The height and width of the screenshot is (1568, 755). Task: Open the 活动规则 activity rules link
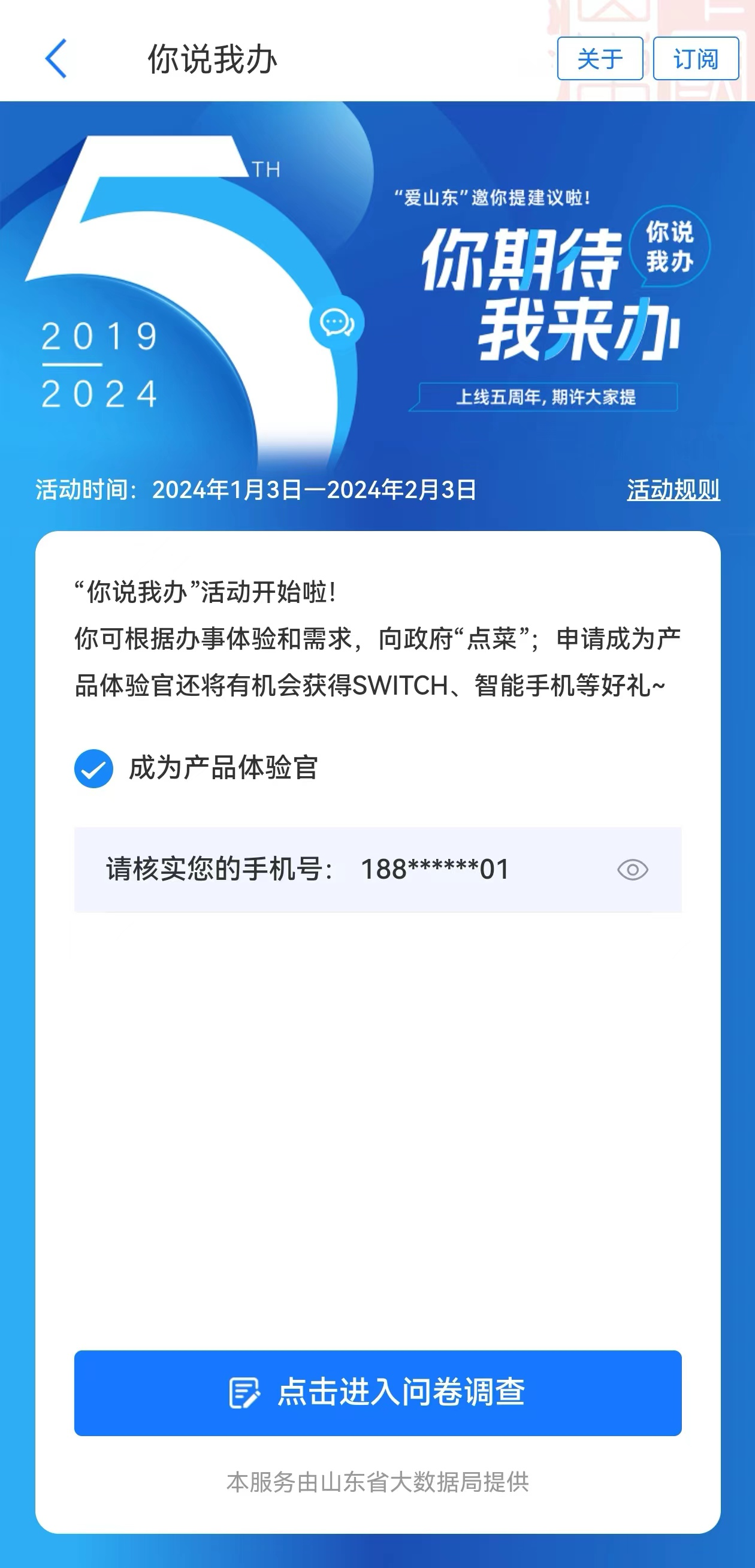[673, 490]
